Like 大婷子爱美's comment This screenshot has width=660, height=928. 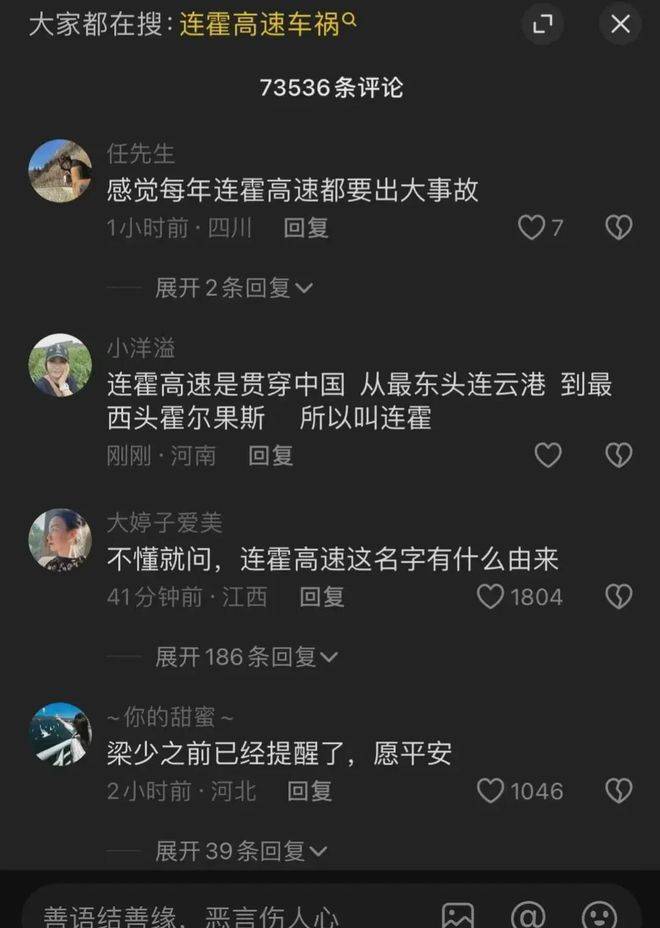(x=491, y=597)
